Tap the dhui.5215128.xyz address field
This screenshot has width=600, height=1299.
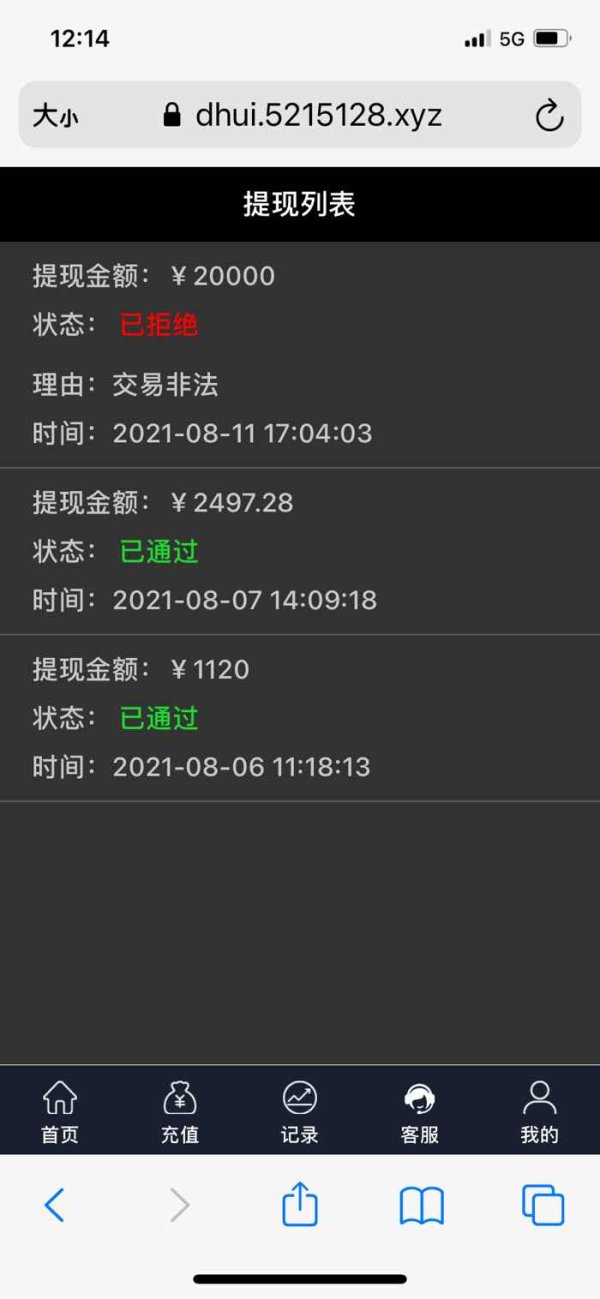click(x=300, y=115)
